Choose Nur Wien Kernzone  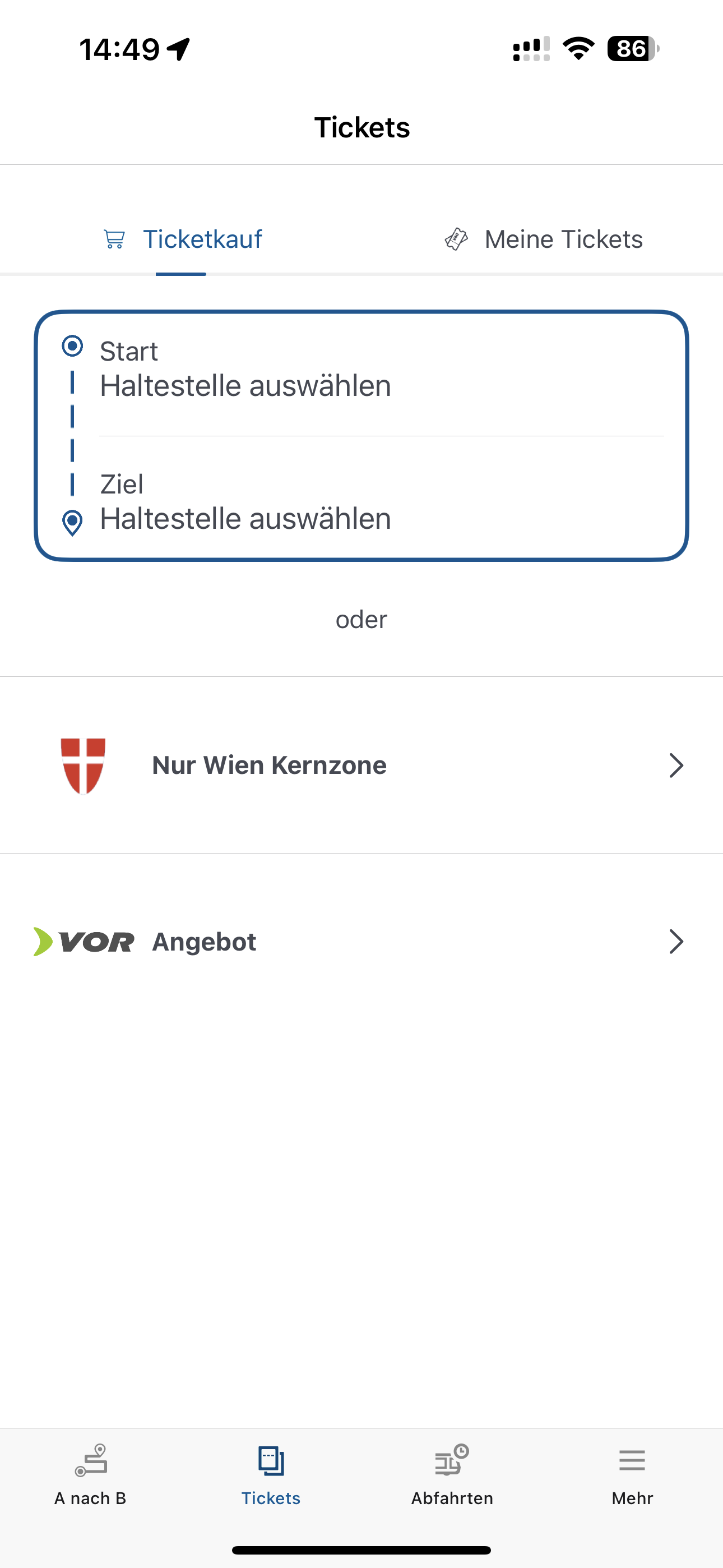pos(270,764)
